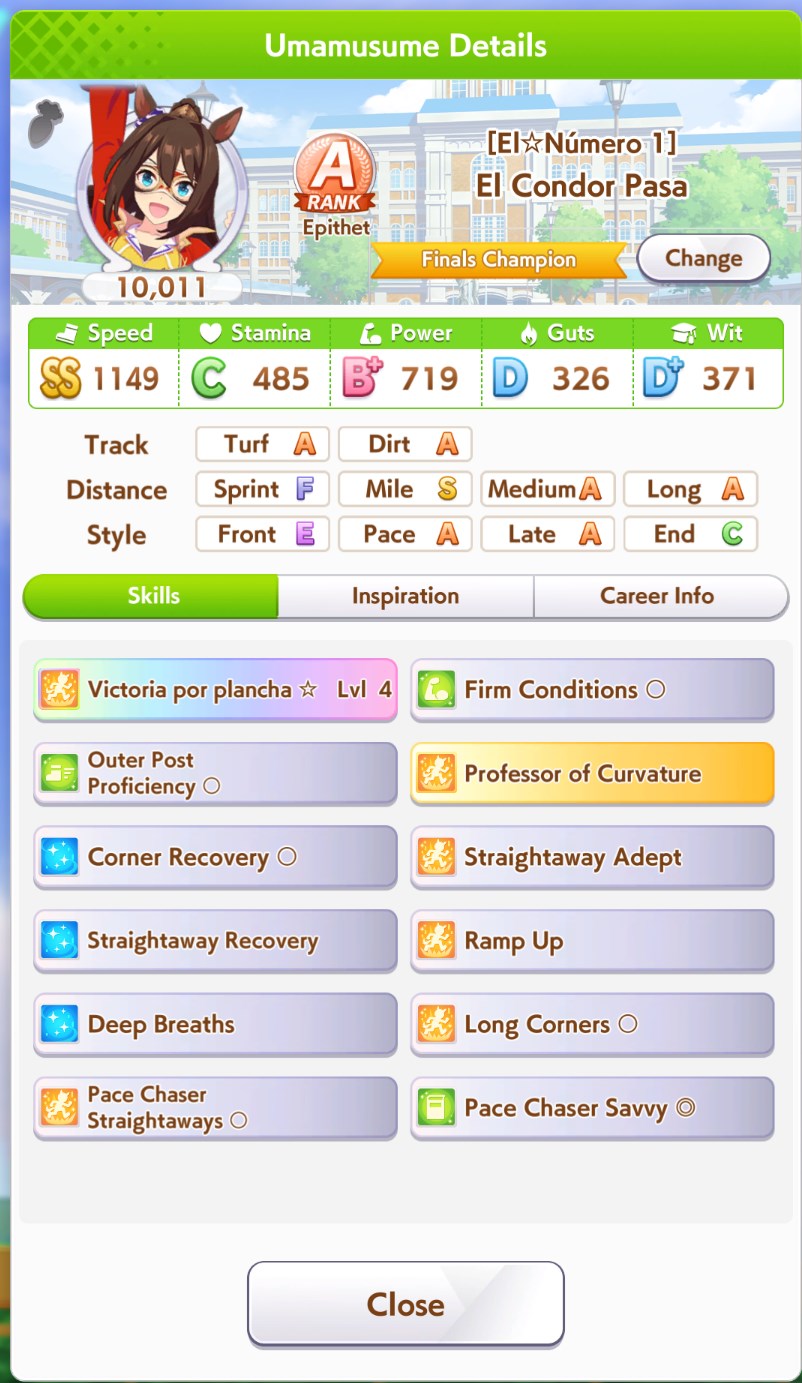Check the Corner Recovery skill description
The image size is (802, 1383).
pyautogui.click(x=216, y=858)
